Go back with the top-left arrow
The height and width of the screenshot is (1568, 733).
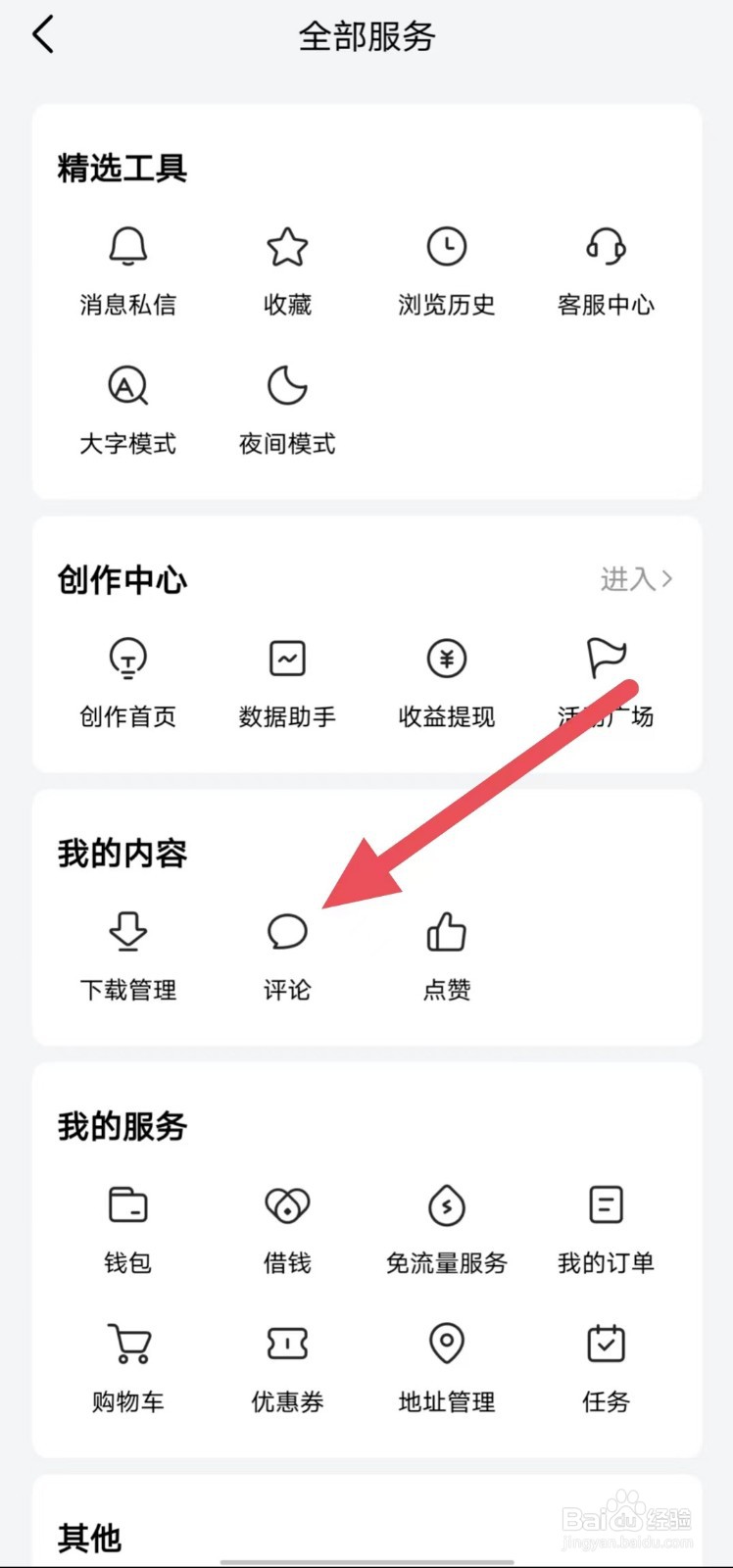(42, 33)
